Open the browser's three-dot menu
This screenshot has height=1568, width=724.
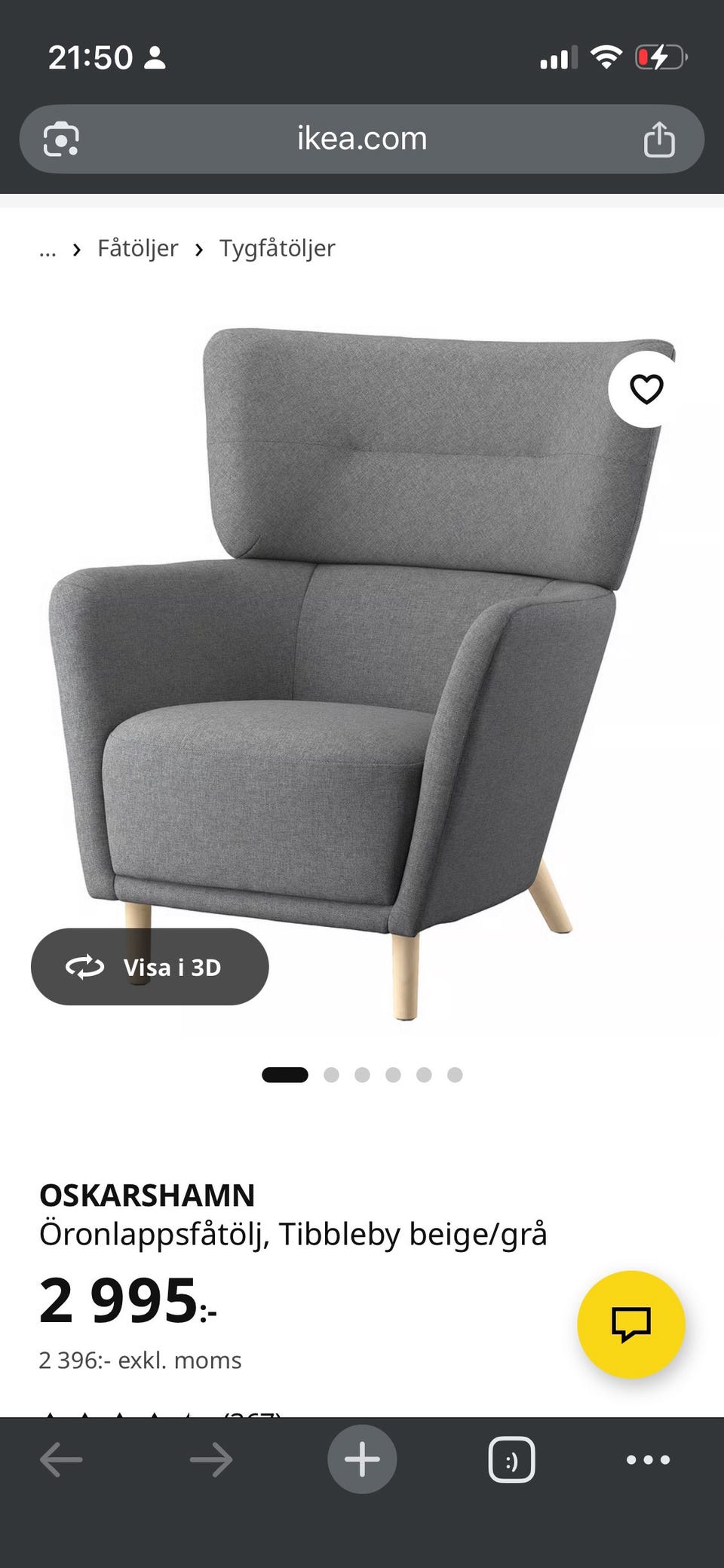648,1459
